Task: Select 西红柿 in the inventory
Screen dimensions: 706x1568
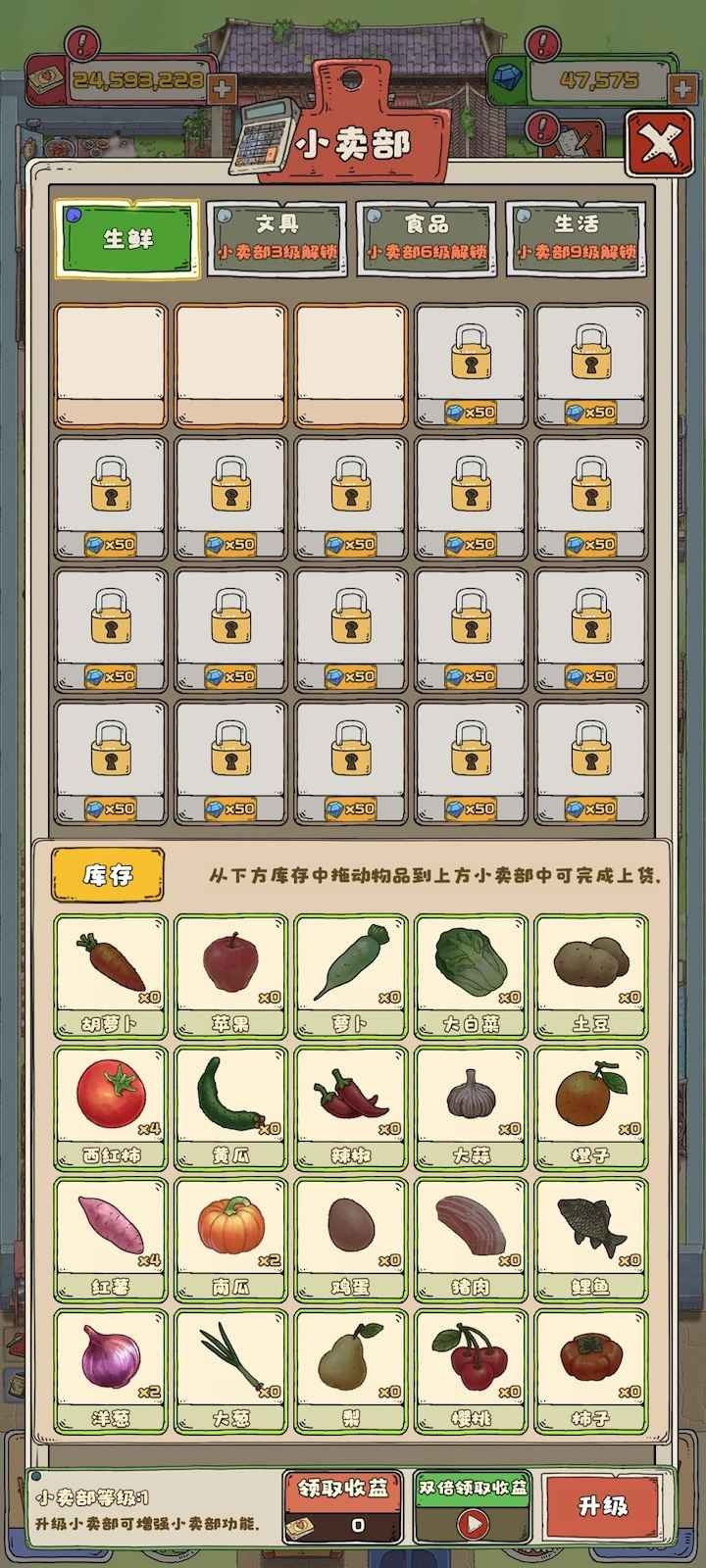Action: [x=110, y=1105]
